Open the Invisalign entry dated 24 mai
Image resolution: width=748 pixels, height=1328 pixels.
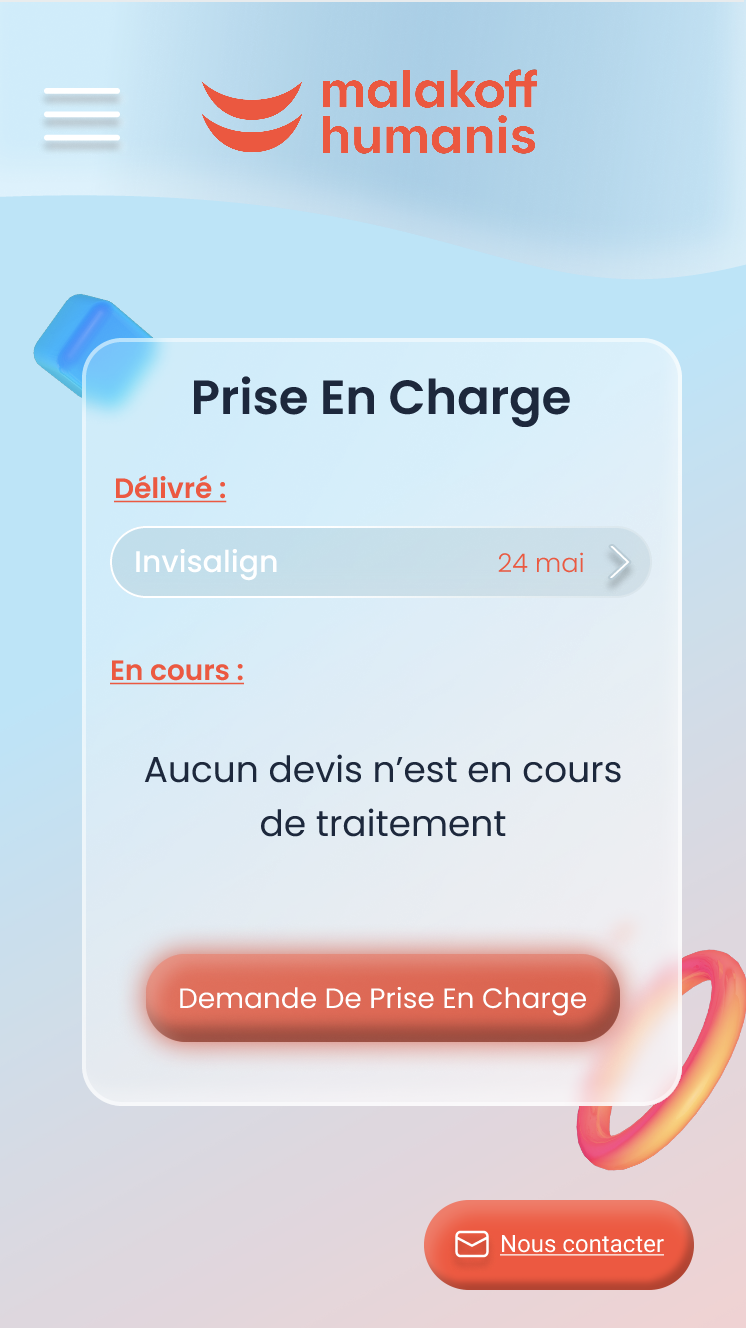pyautogui.click(x=381, y=562)
